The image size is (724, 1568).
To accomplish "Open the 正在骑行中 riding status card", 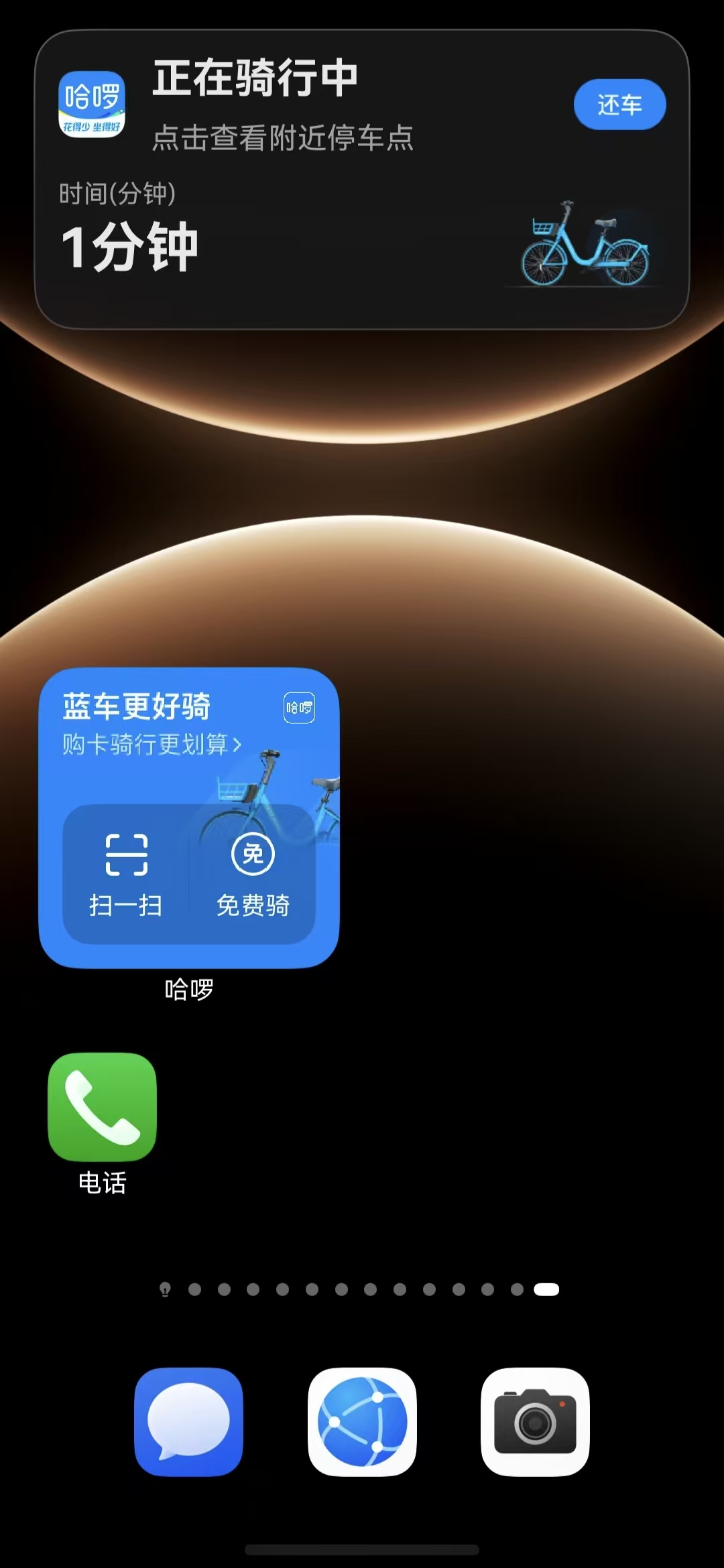I will click(x=362, y=180).
